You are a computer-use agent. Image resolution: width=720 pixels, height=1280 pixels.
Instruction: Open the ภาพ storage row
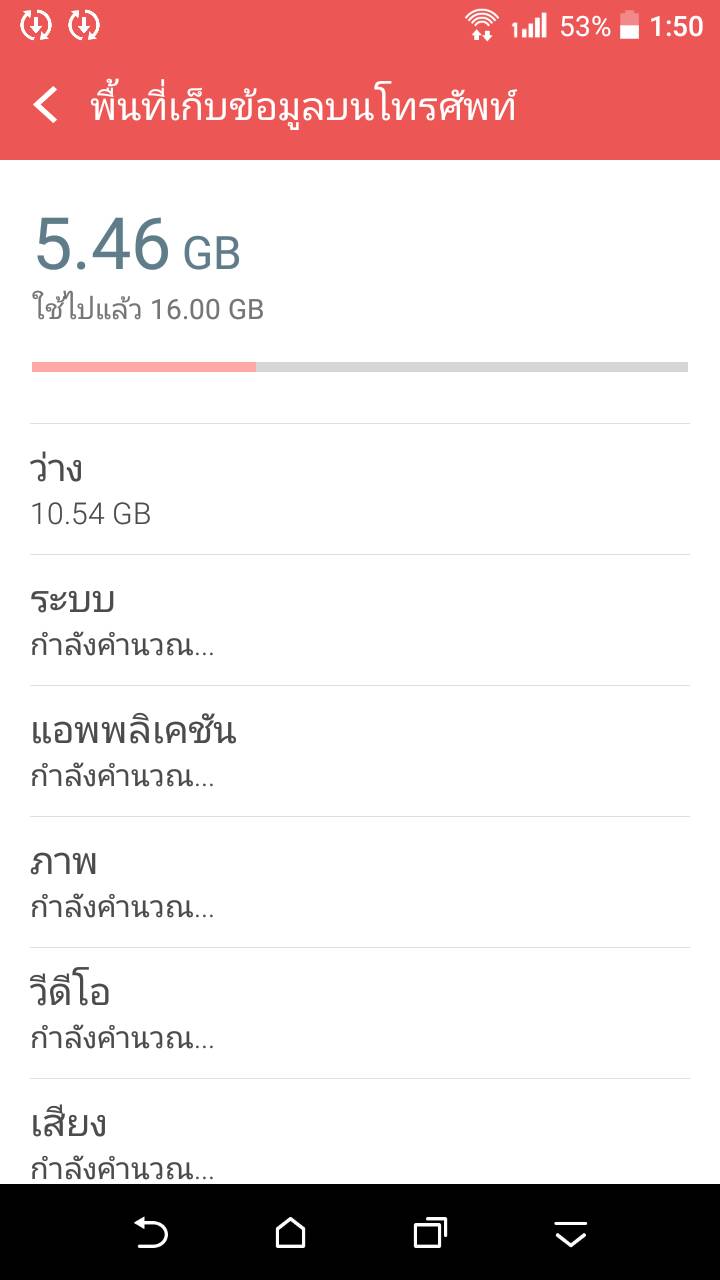coord(360,882)
